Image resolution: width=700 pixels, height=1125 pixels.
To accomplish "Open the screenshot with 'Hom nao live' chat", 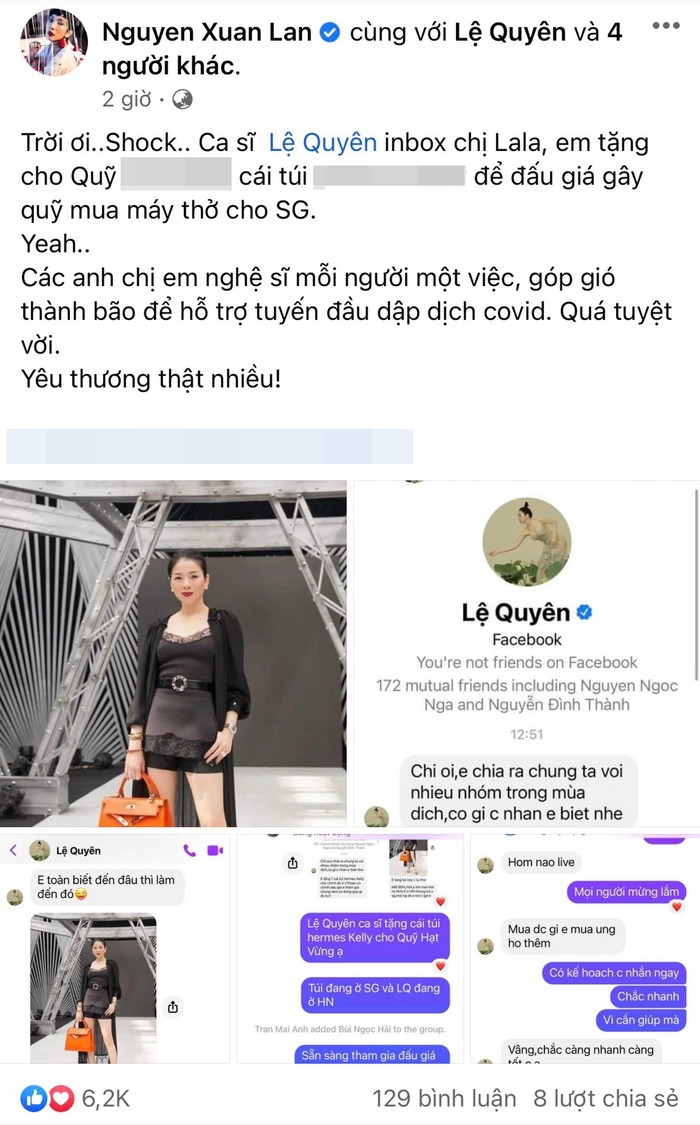I will (x=585, y=949).
